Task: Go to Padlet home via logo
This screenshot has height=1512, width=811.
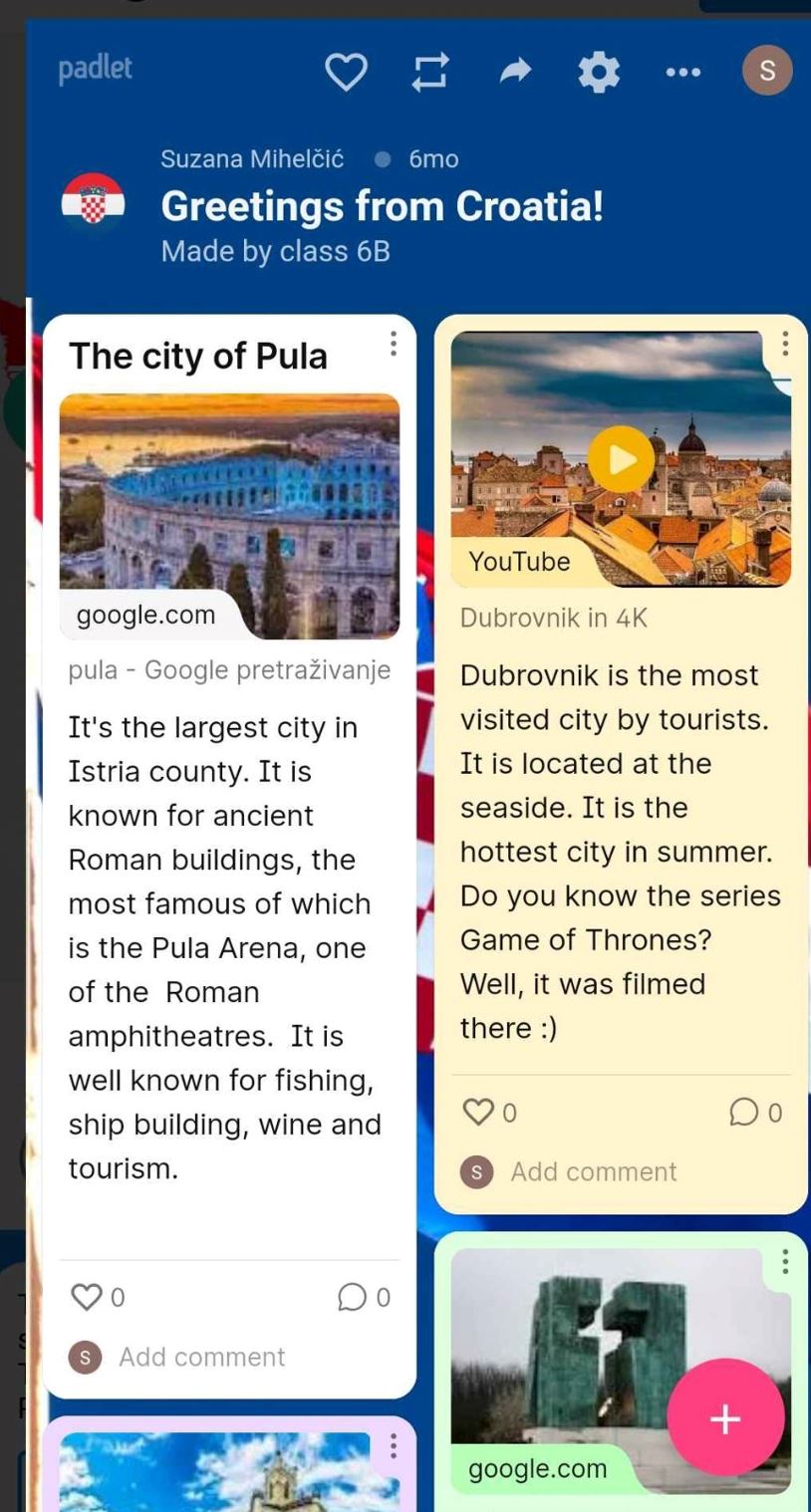Action: pos(95,70)
